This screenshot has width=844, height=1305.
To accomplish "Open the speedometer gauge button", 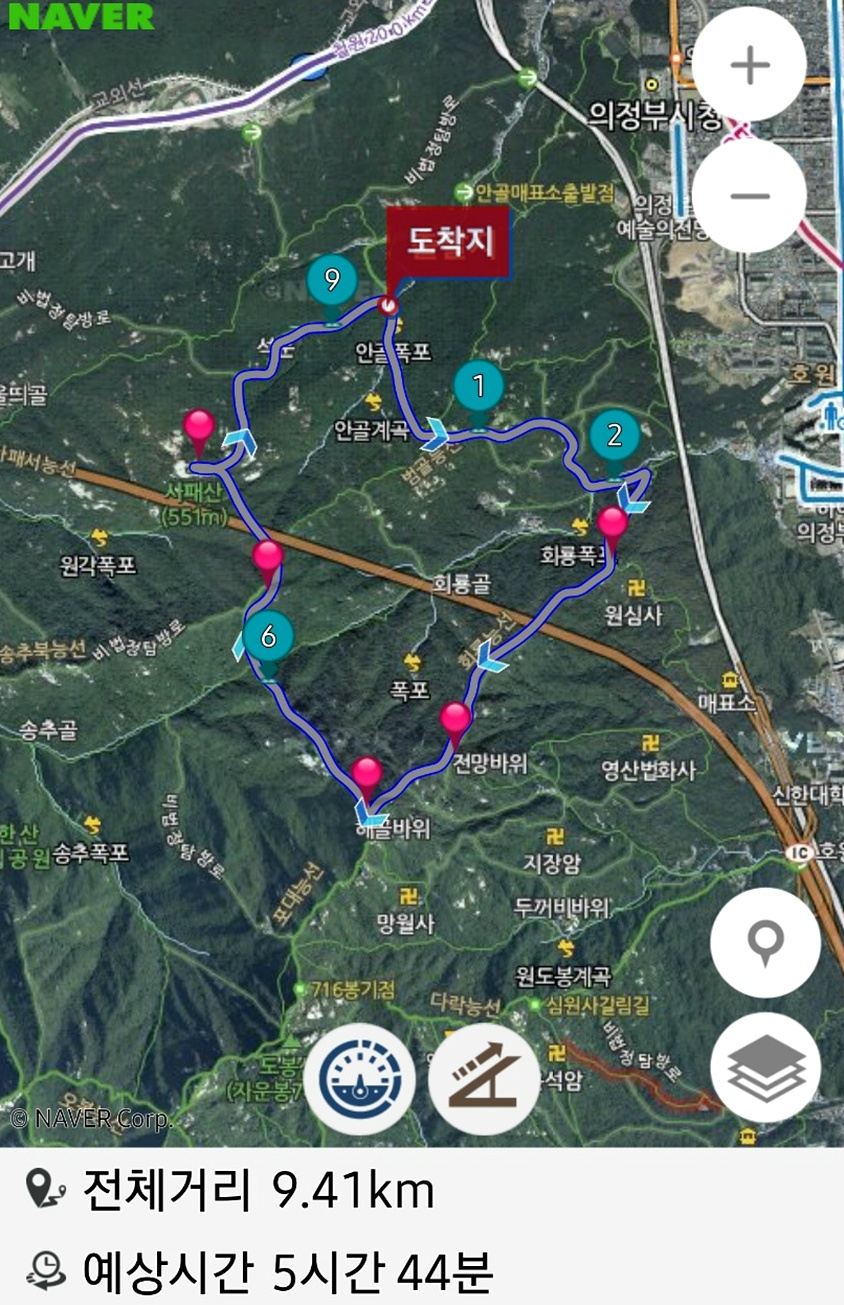I will pos(359,1078).
